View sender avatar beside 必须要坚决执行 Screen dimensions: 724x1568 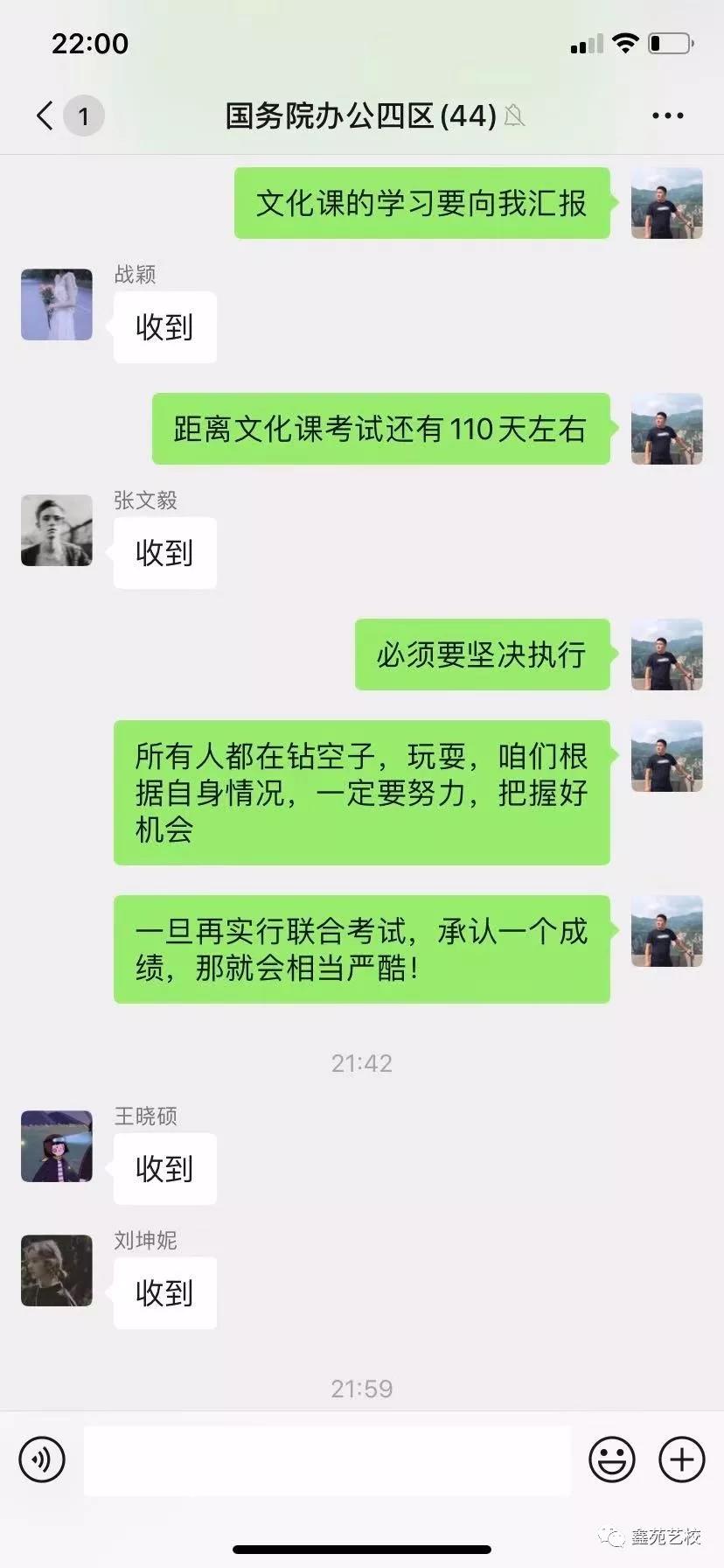tap(667, 654)
